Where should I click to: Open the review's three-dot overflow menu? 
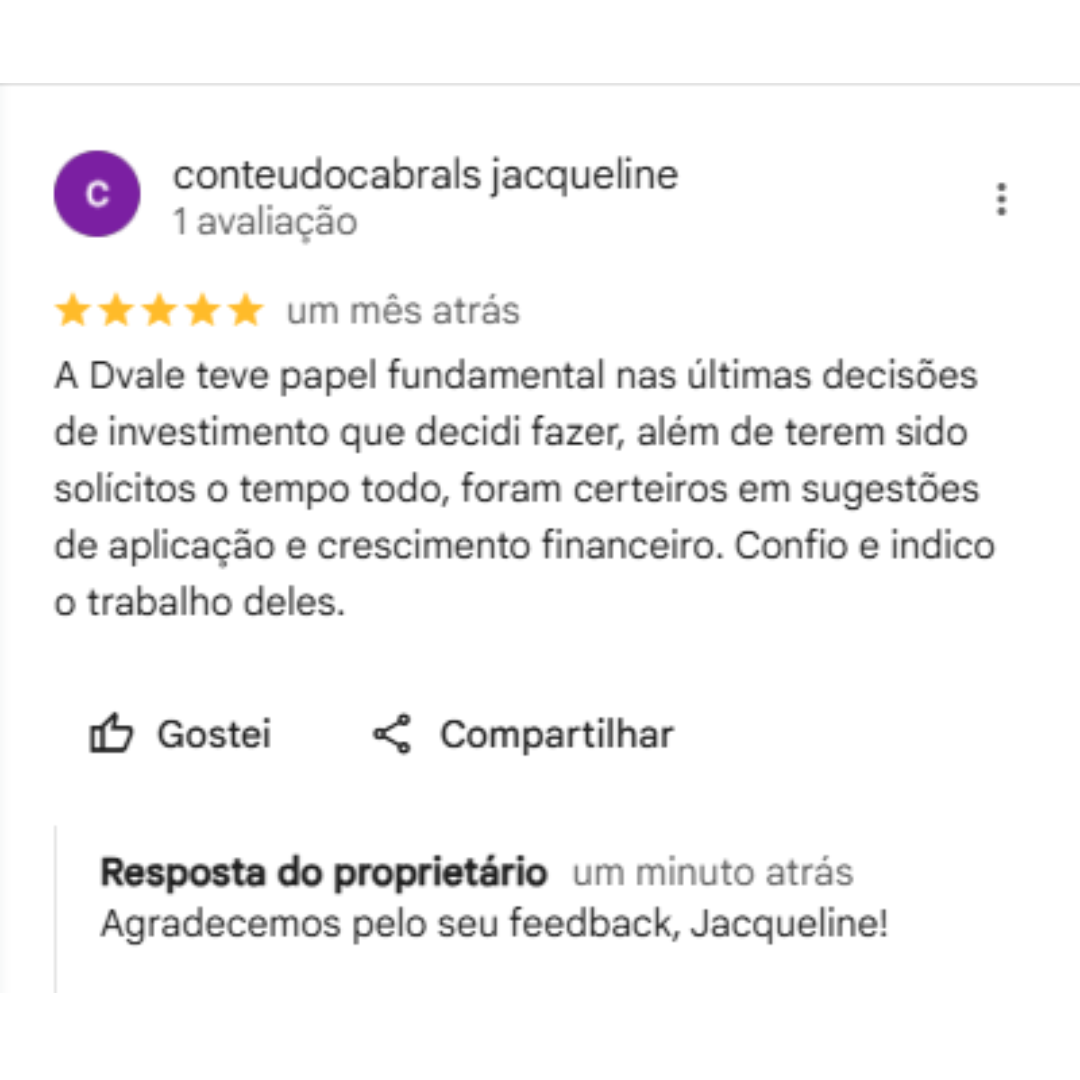(x=1001, y=199)
